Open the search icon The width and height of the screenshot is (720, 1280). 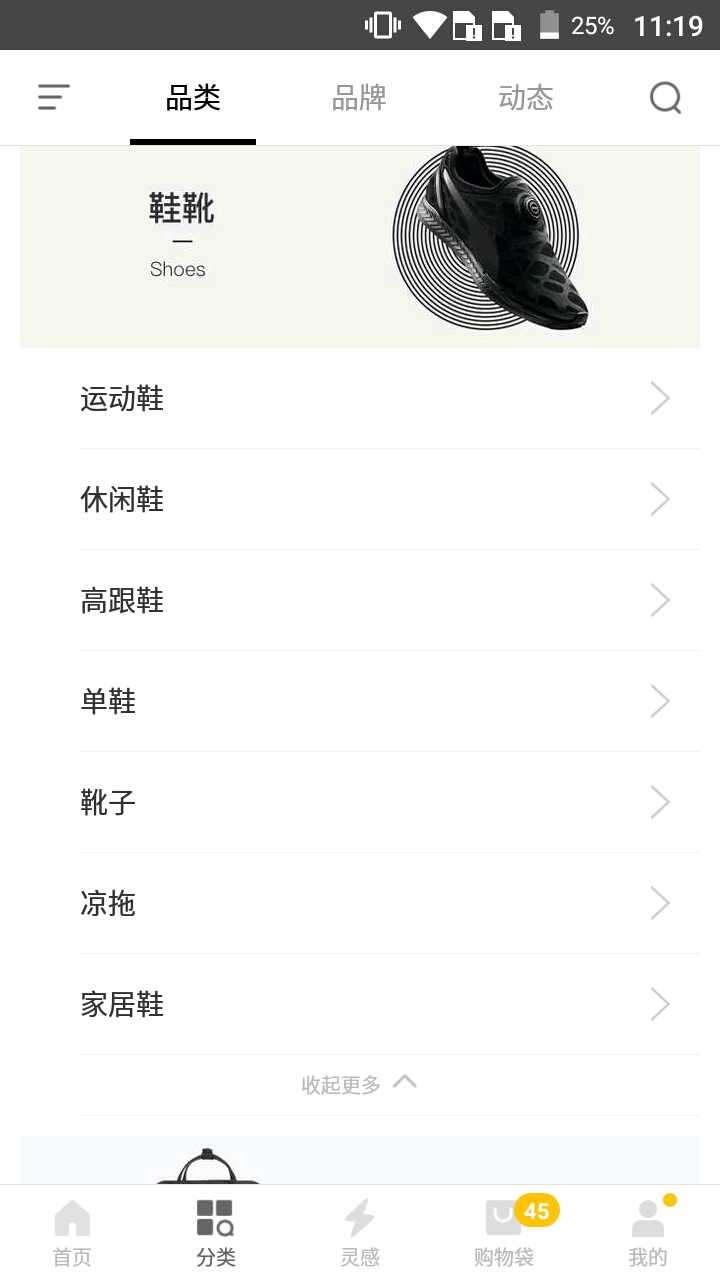point(665,97)
